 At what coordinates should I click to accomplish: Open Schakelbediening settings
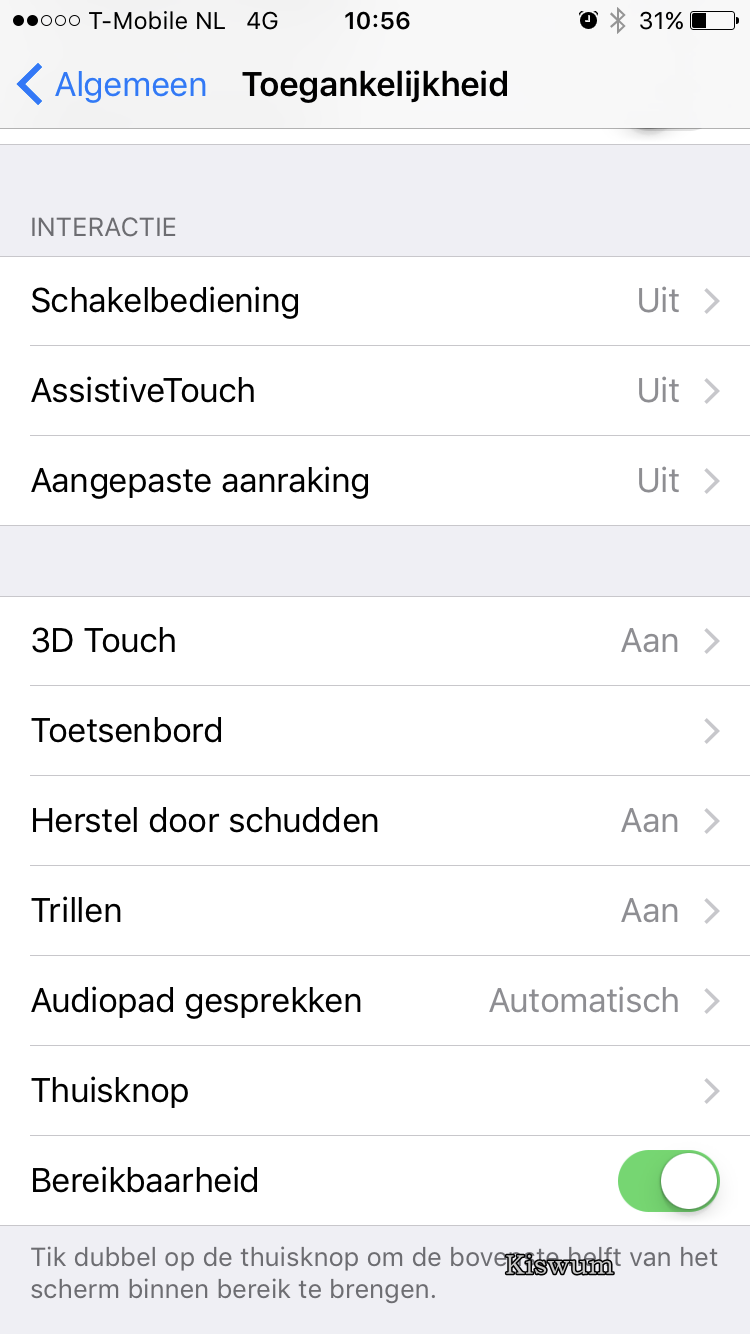click(375, 301)
